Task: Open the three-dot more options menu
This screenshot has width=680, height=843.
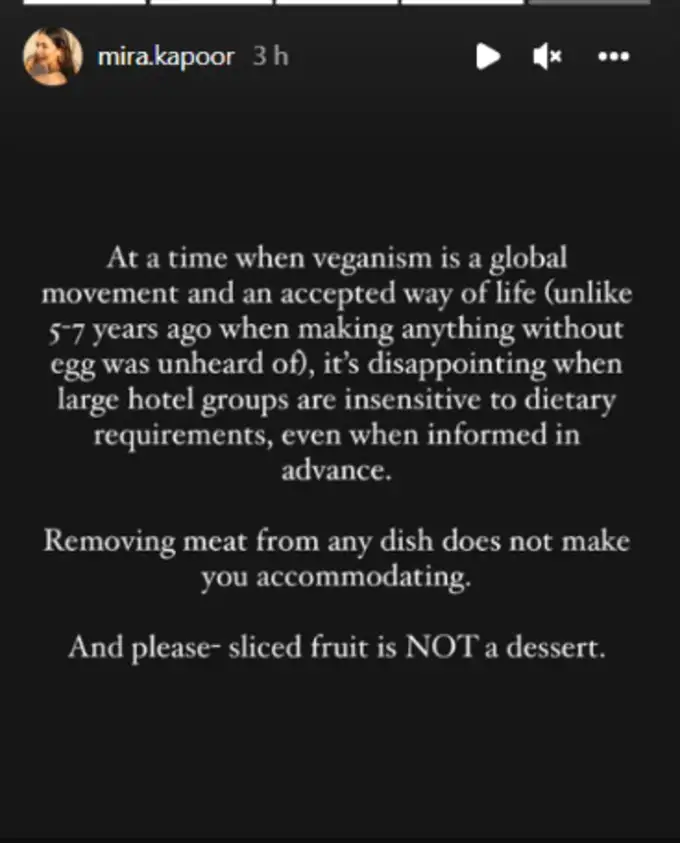Action: (612, 57)
